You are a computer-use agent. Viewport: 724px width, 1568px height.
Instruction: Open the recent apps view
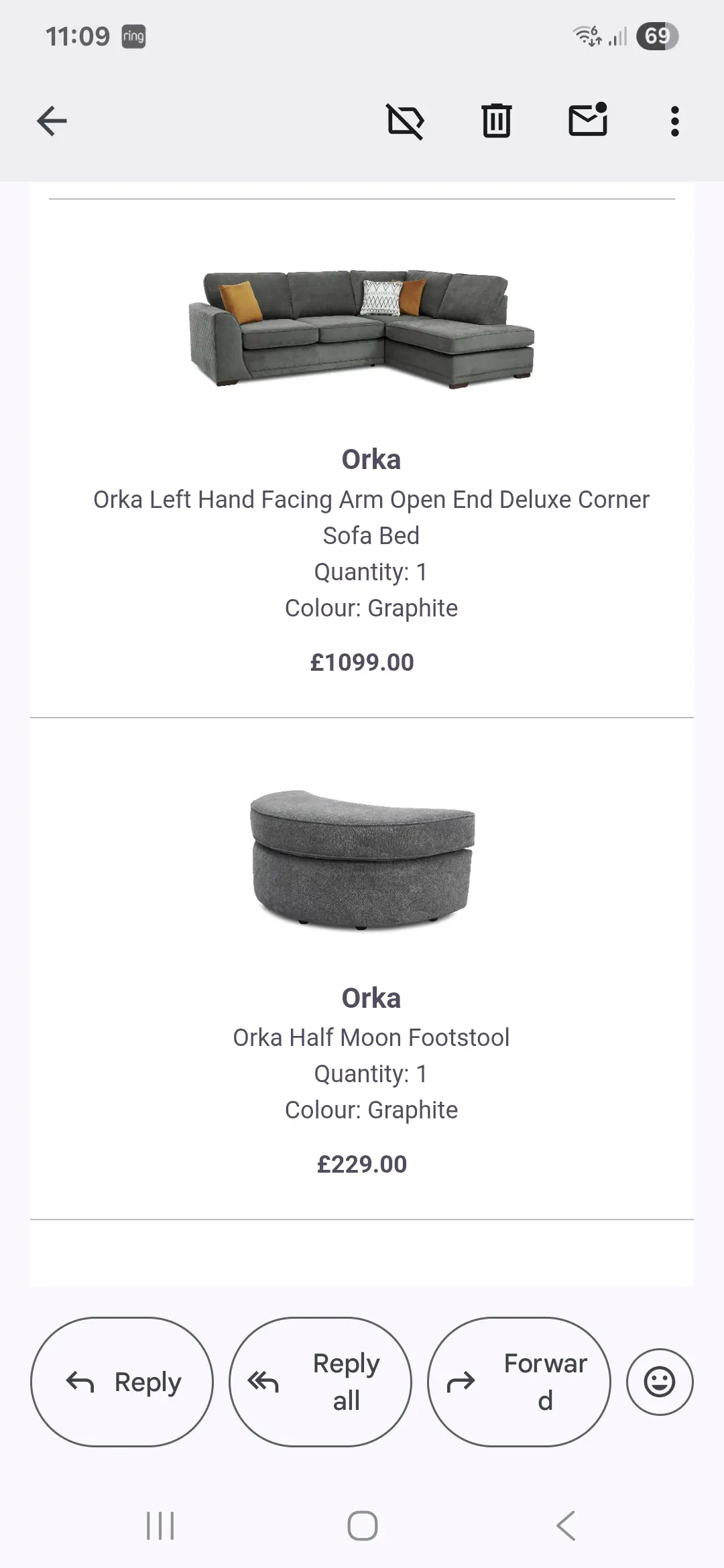[160, 1526]
